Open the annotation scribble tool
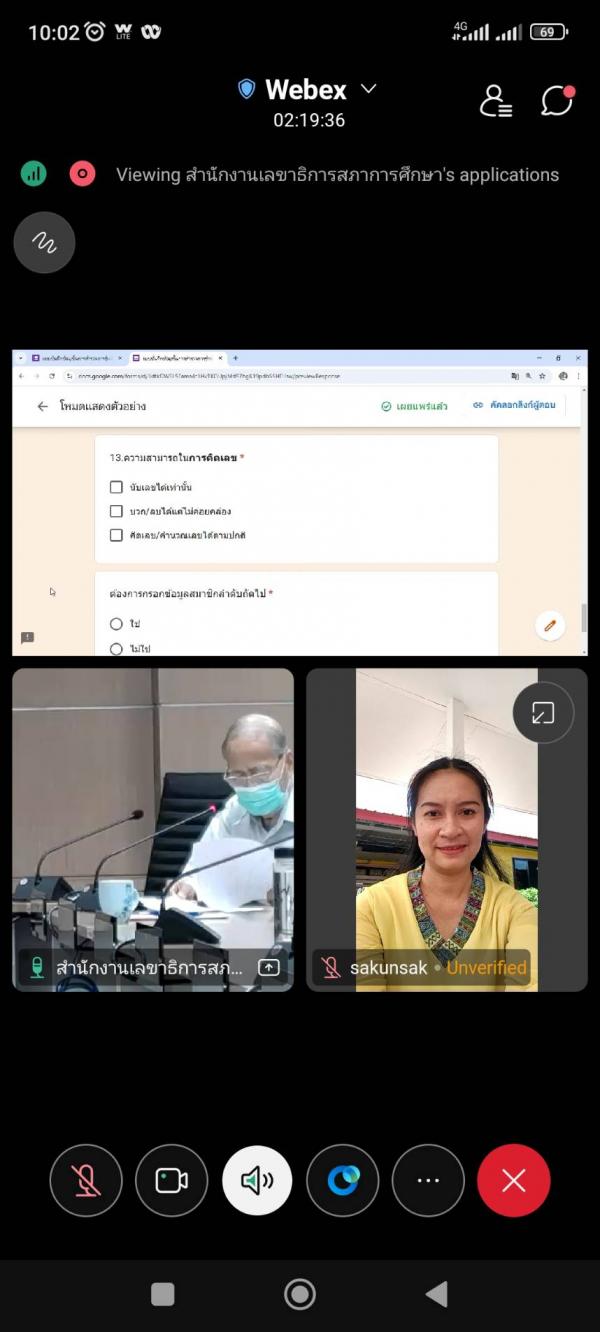Screen dimensions: 600x1332 coord(44,242)
